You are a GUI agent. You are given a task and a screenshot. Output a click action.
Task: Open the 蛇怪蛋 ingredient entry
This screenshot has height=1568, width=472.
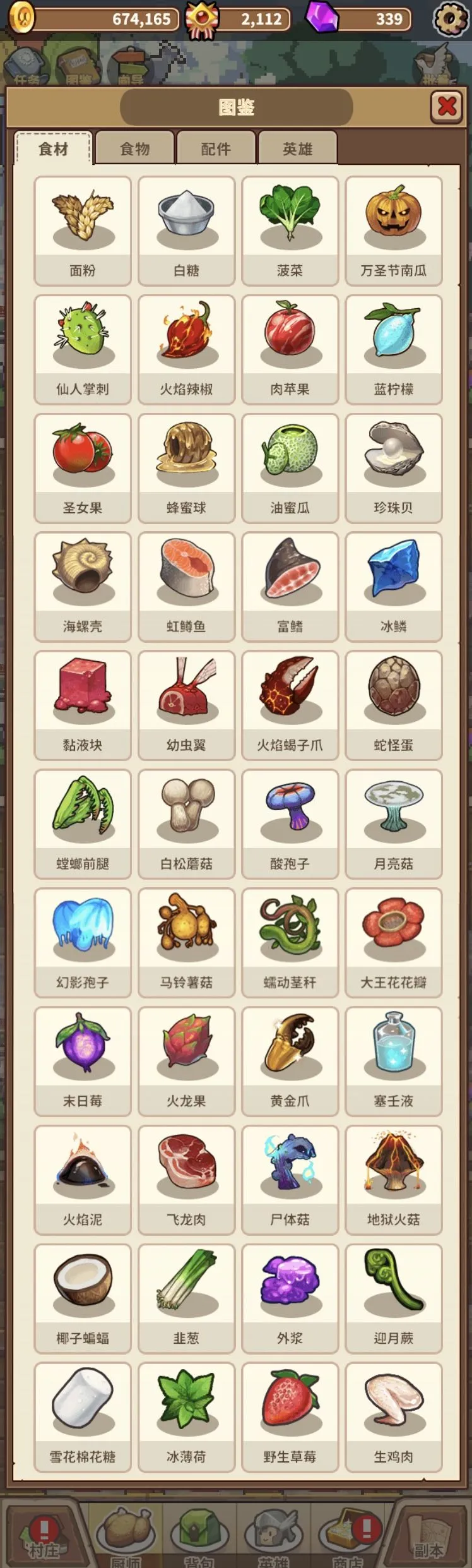(393, 705)
